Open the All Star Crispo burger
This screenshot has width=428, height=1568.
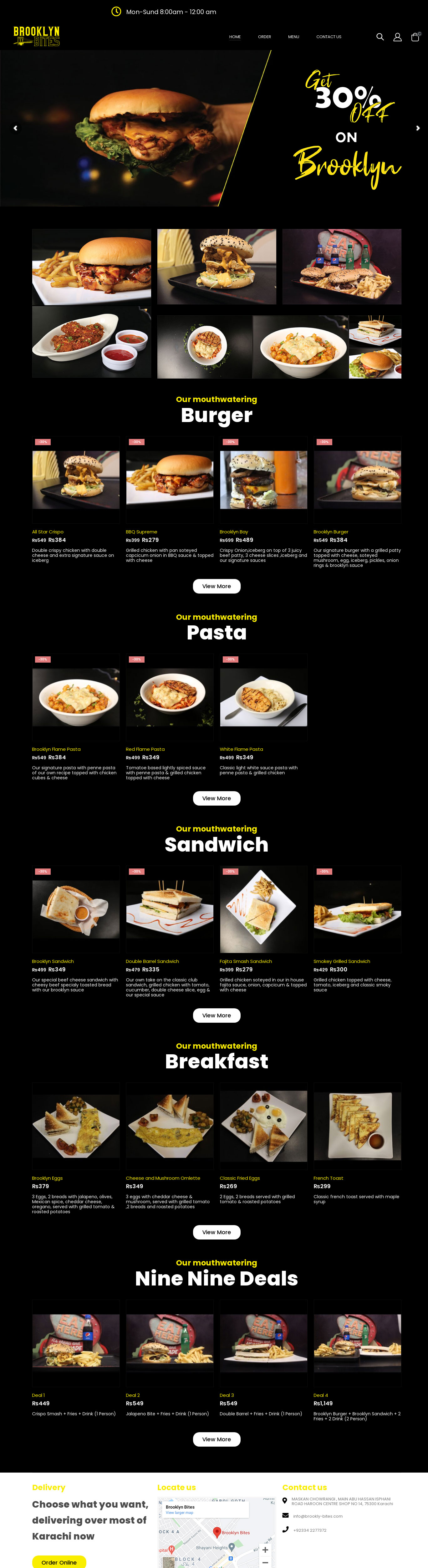[48, 532]
